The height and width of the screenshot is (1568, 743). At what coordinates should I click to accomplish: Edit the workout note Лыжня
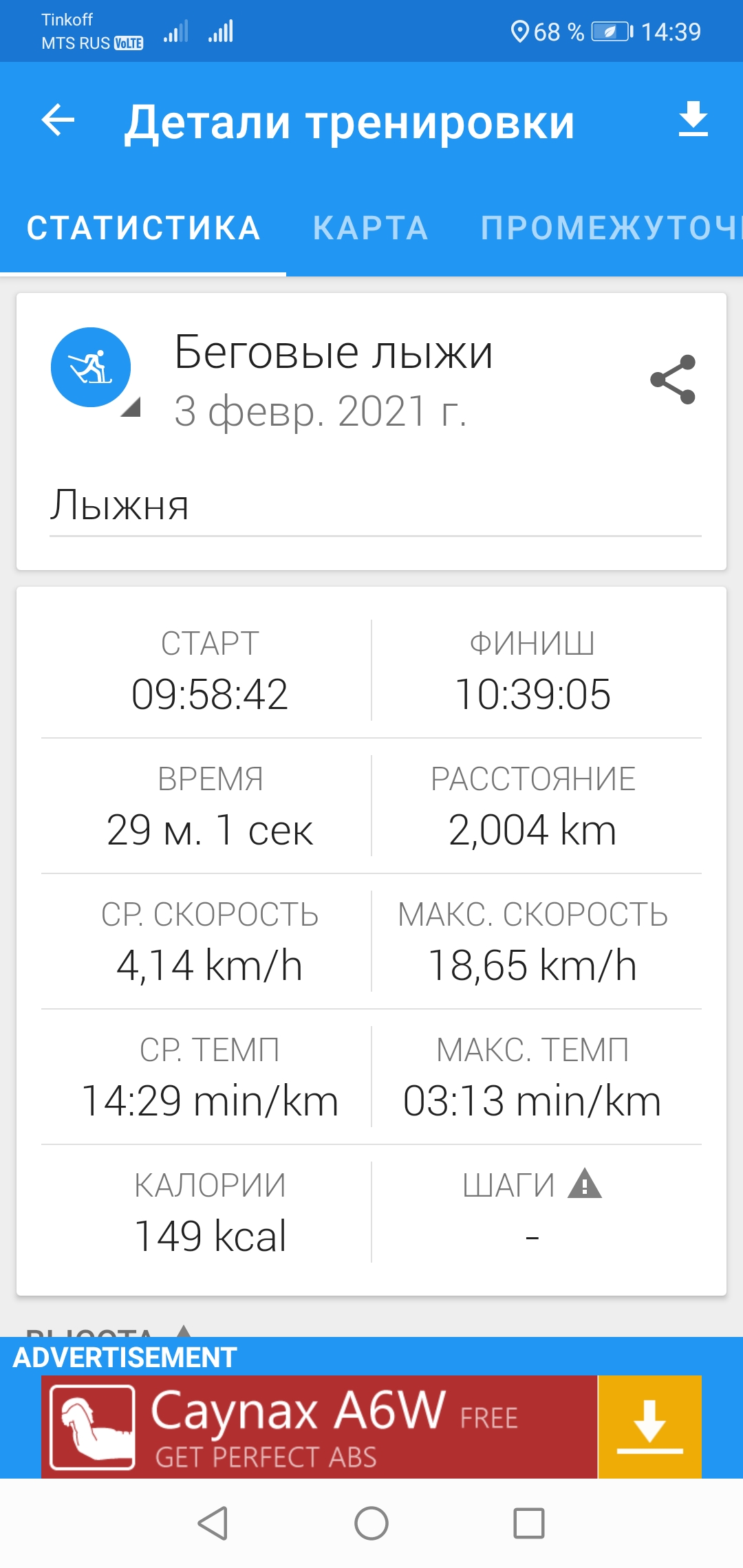[x=375, y=505]
